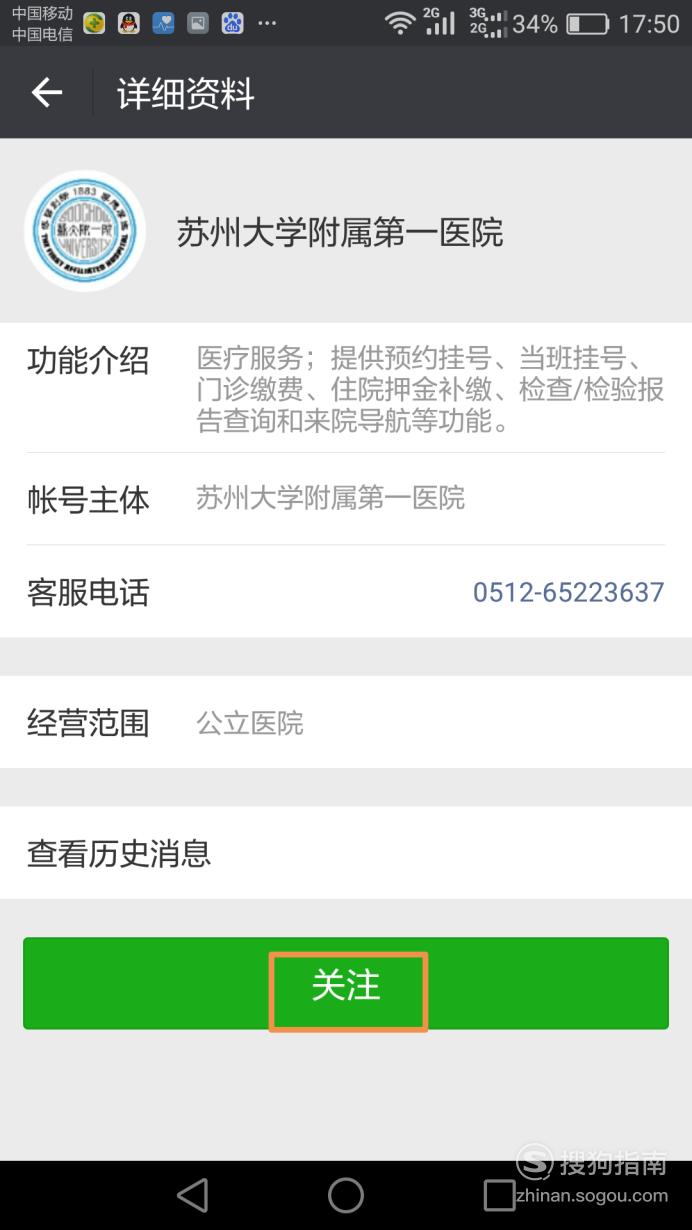Image resolution: width=692 pixels, height=1230 pixels.
Task: Go back using the top arrow
Action: pyautogui.click(x=46, y=93)
